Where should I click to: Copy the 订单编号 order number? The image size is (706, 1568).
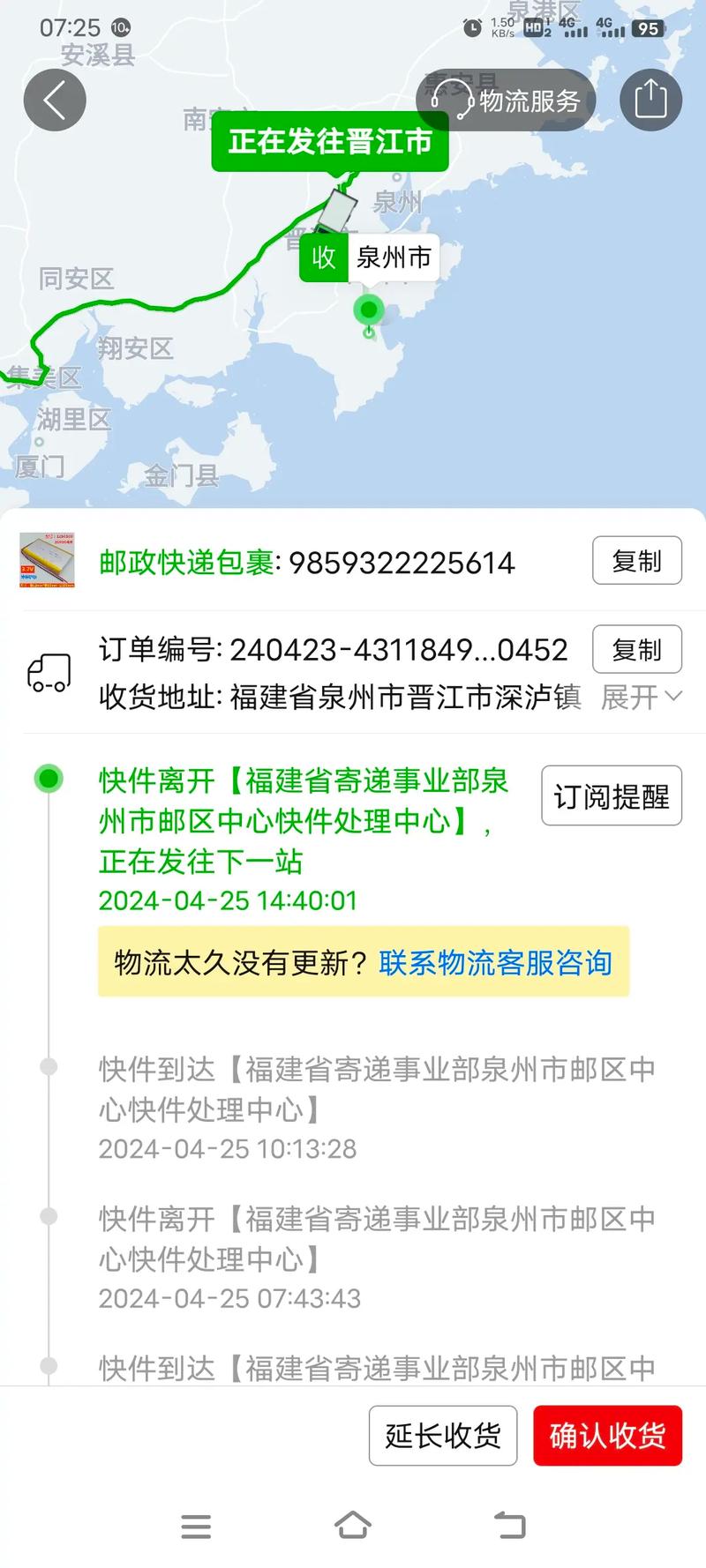636,650
